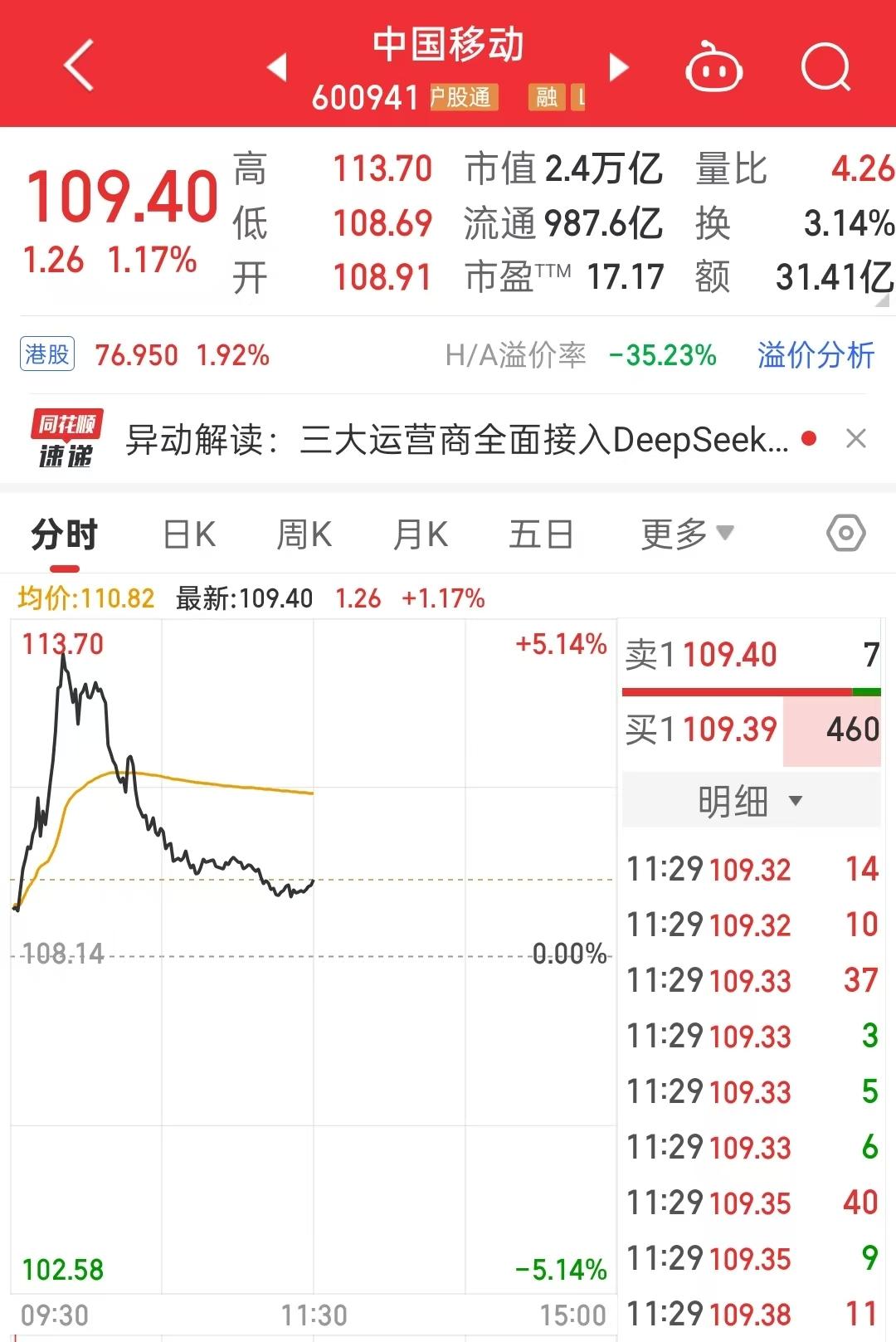This screenshot has width=896, height=1342.
Task: Tap the 港股 76.950 quote row
Action: pos(145,355)
